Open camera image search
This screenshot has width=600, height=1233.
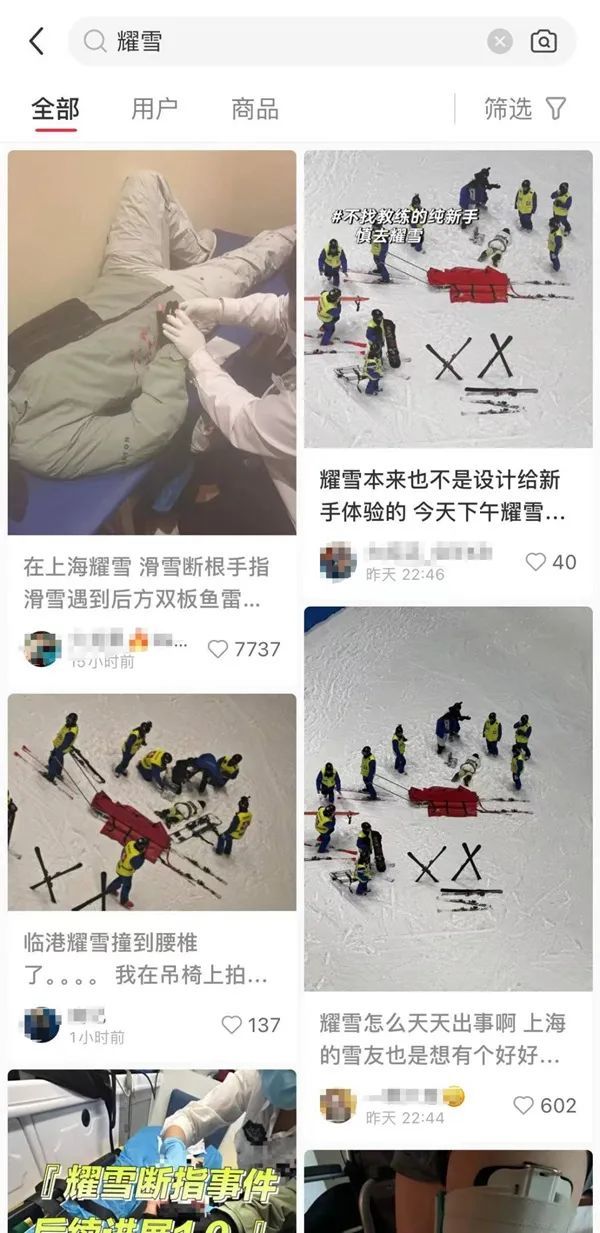[x=543, y=41]
